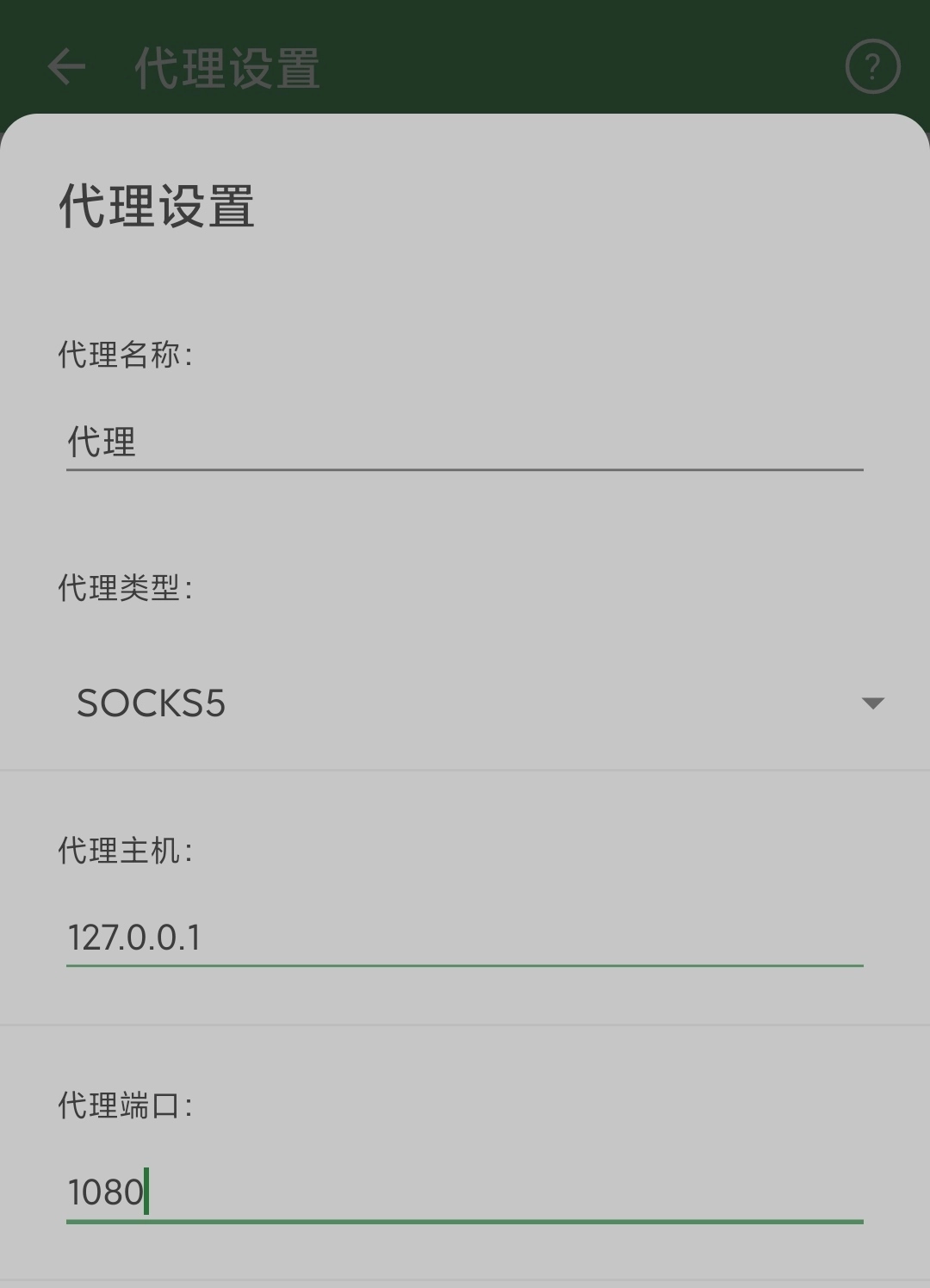Image resolution: width=930 pixels, height=1288 pixels.
Task: Go back using the top arrow
Action: pyautogui.click(x=66, y=67)
